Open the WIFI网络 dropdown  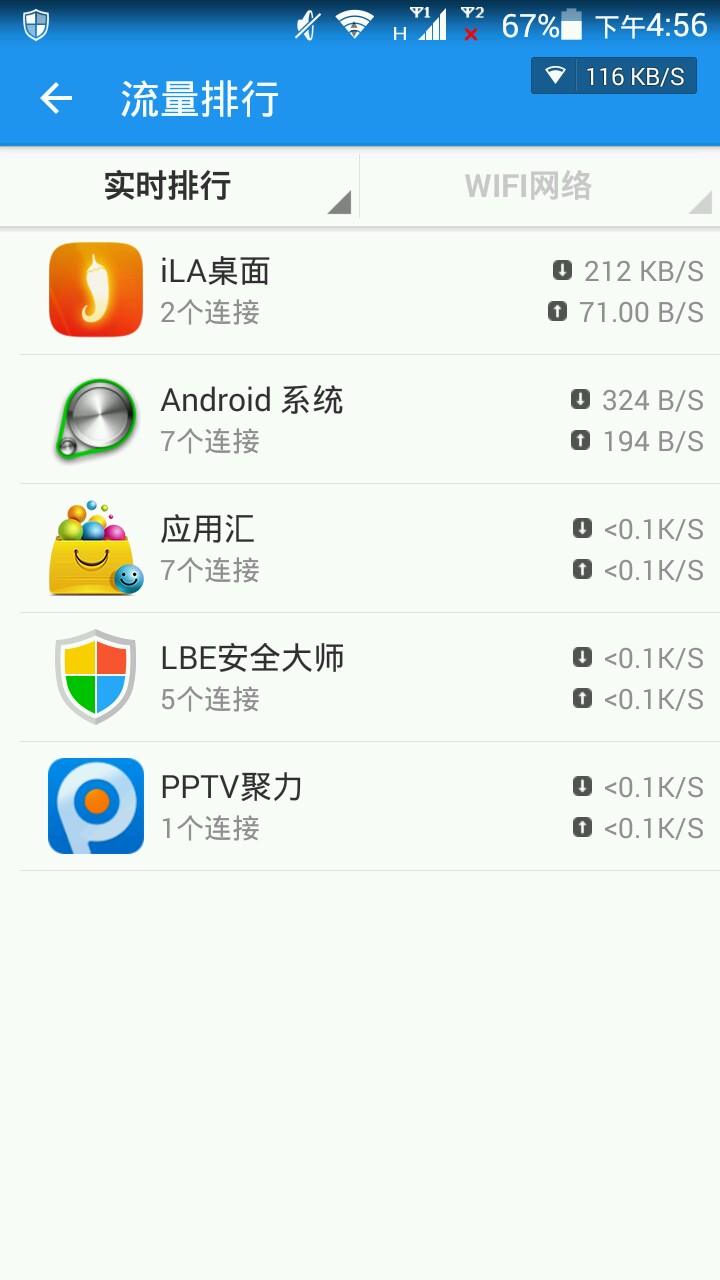click(540, 186)
